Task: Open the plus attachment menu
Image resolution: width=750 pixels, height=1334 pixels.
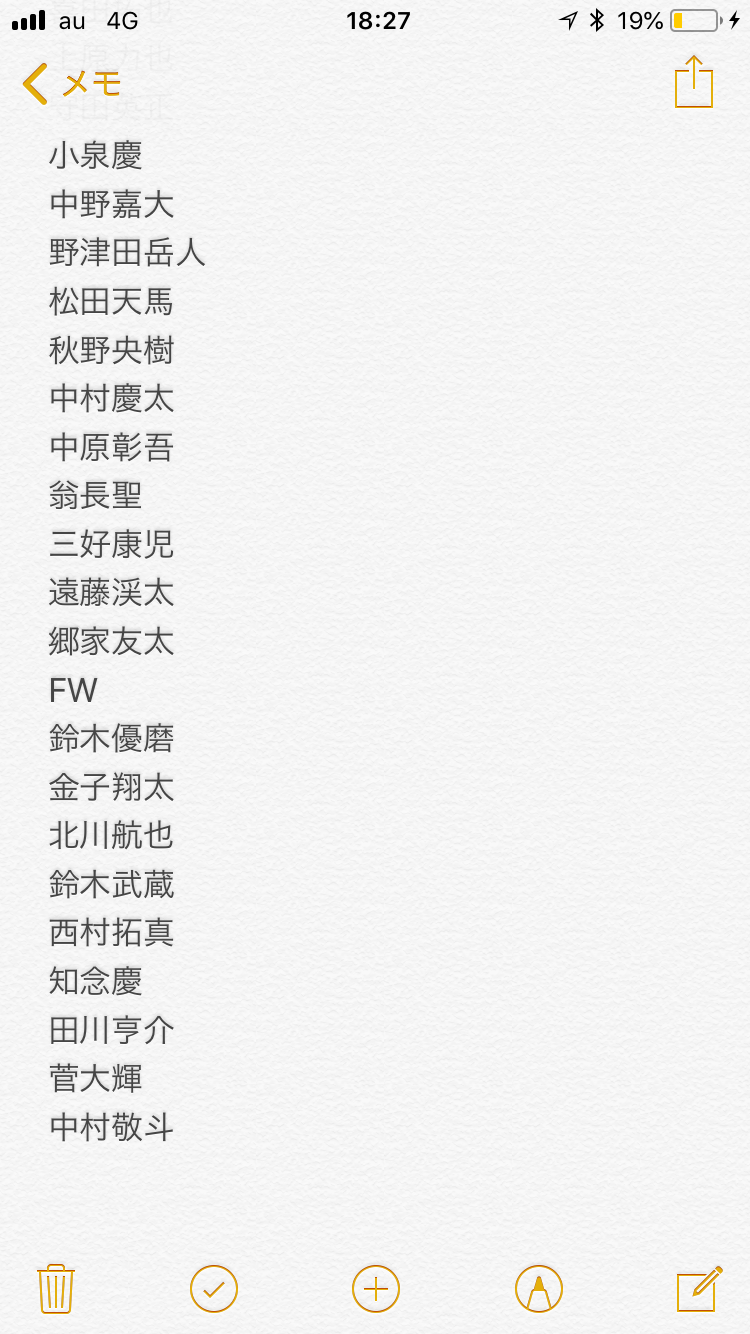Action: pos(376,1288)
